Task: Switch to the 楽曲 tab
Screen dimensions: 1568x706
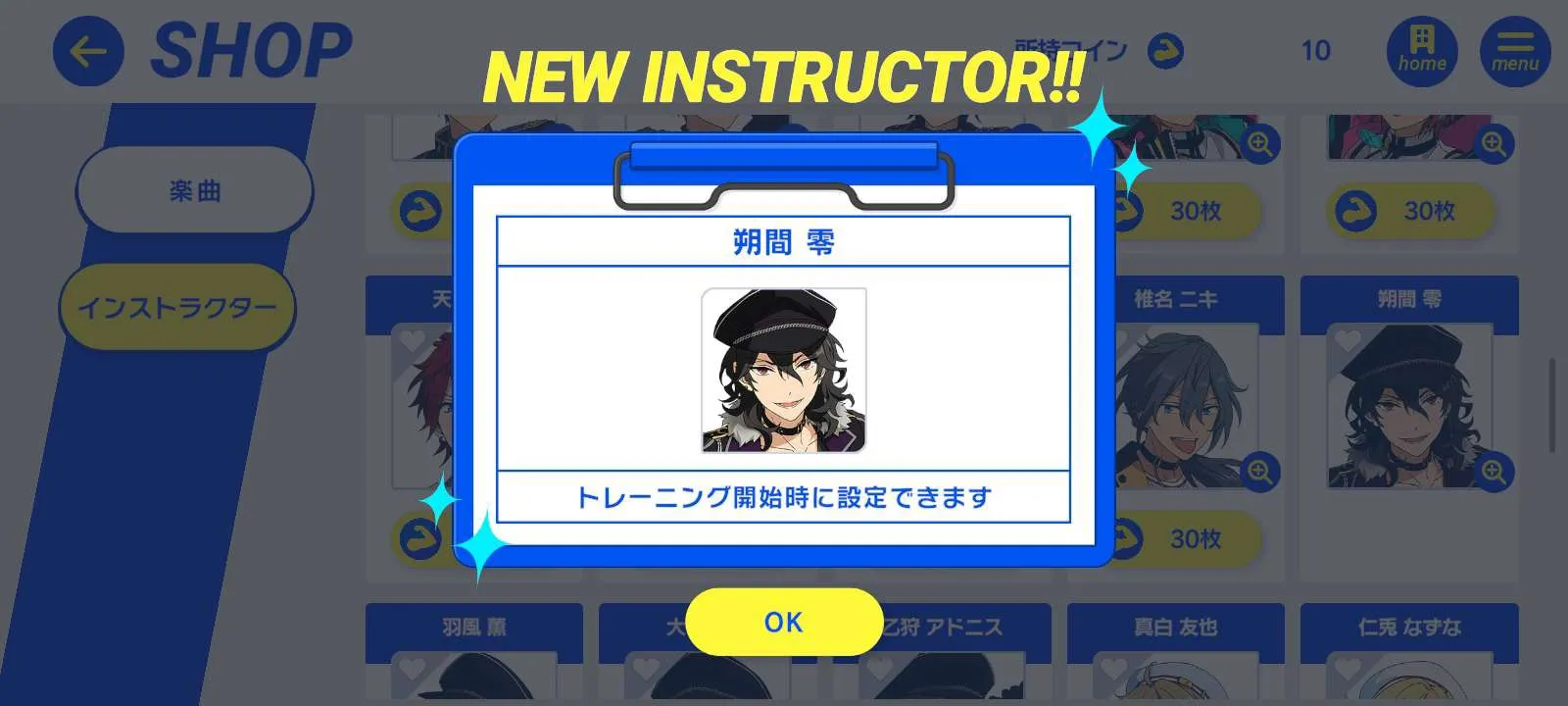Action: [194, 190]
